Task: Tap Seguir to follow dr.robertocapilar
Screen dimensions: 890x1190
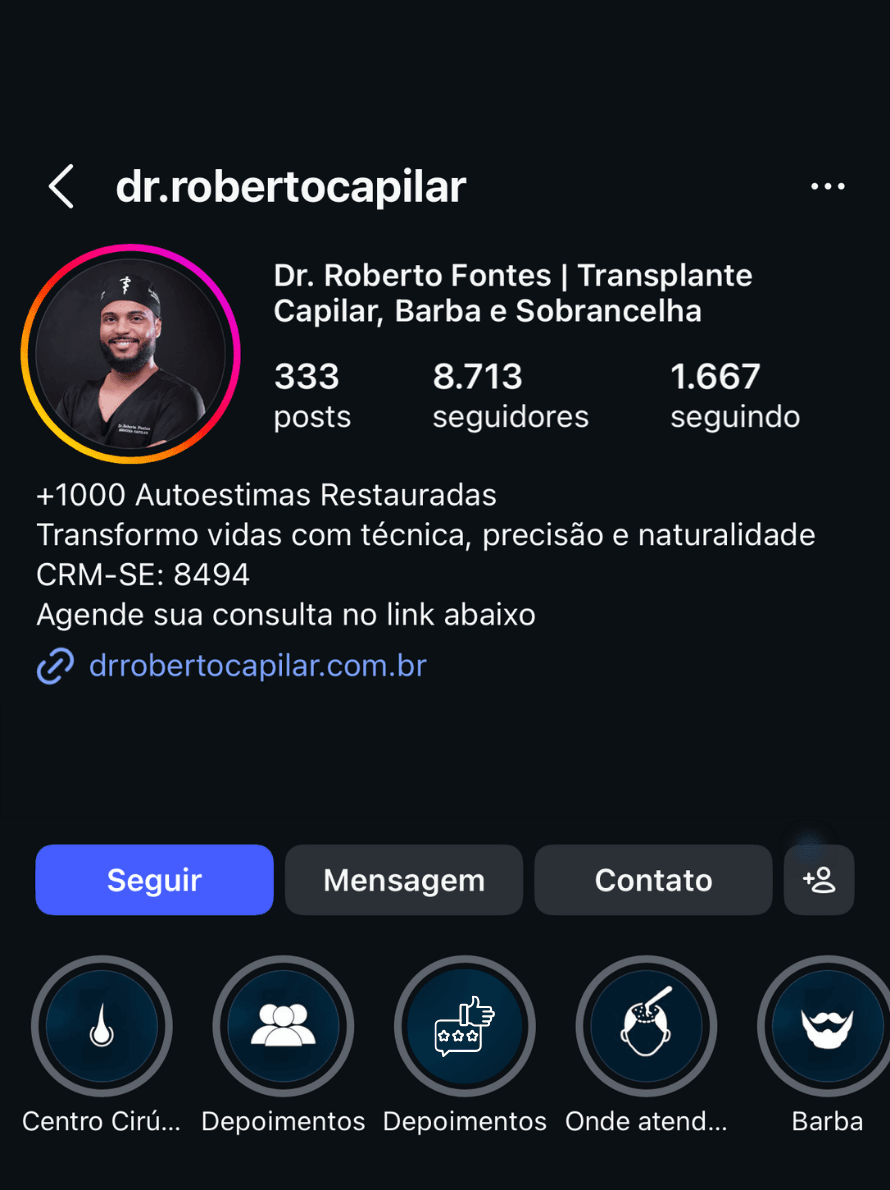Action: coord(154,880)
